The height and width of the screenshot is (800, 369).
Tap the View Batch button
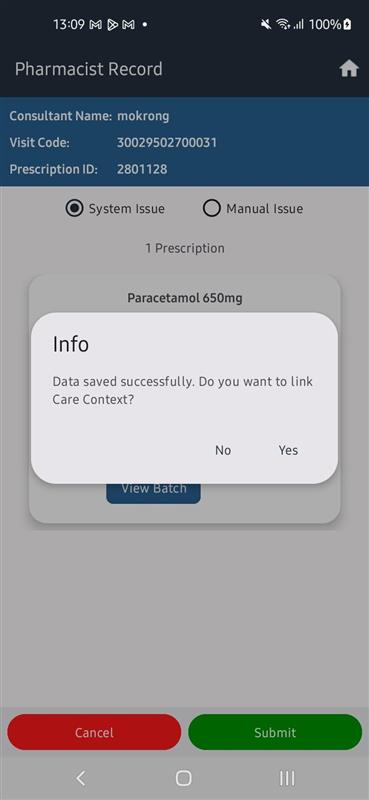click(x=154, y=490)
